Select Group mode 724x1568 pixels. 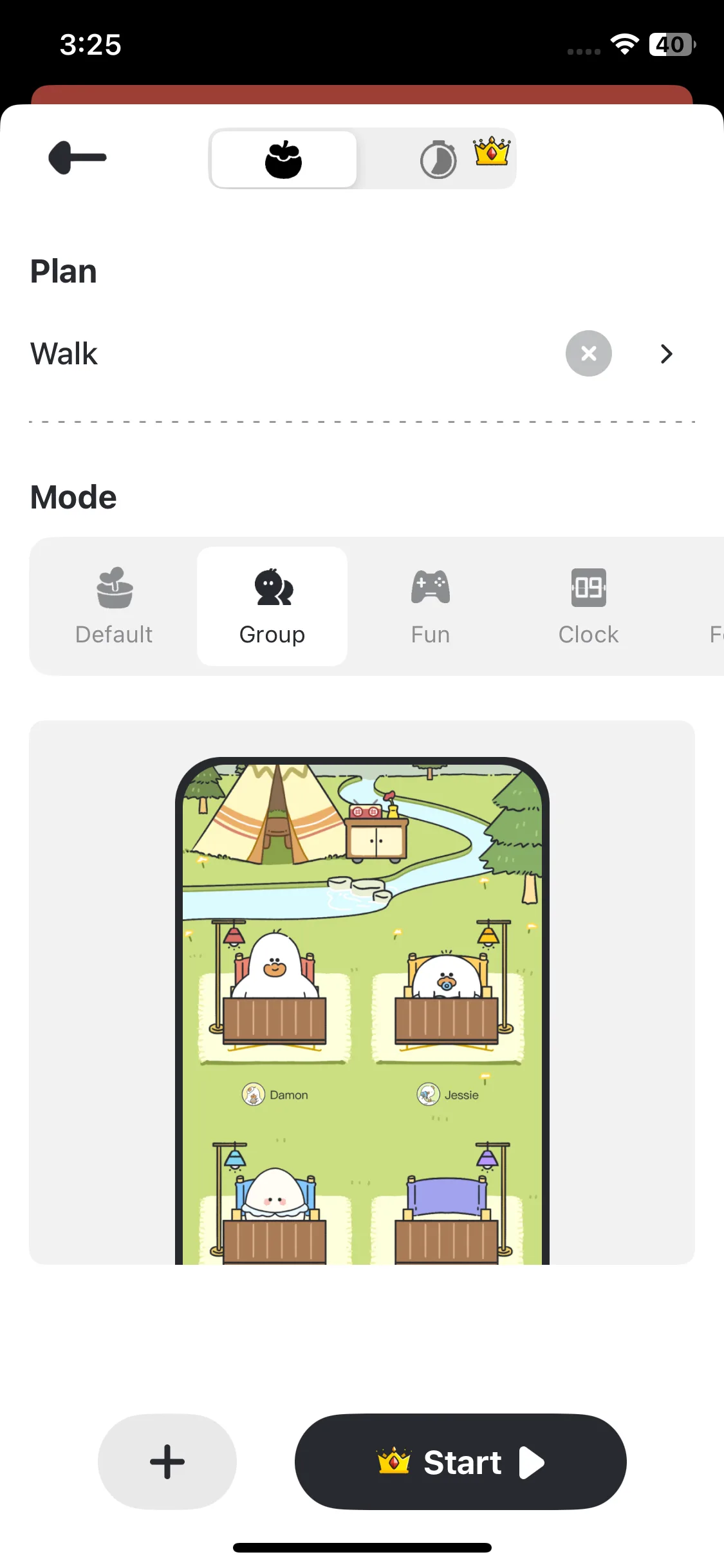click(272, 606)
